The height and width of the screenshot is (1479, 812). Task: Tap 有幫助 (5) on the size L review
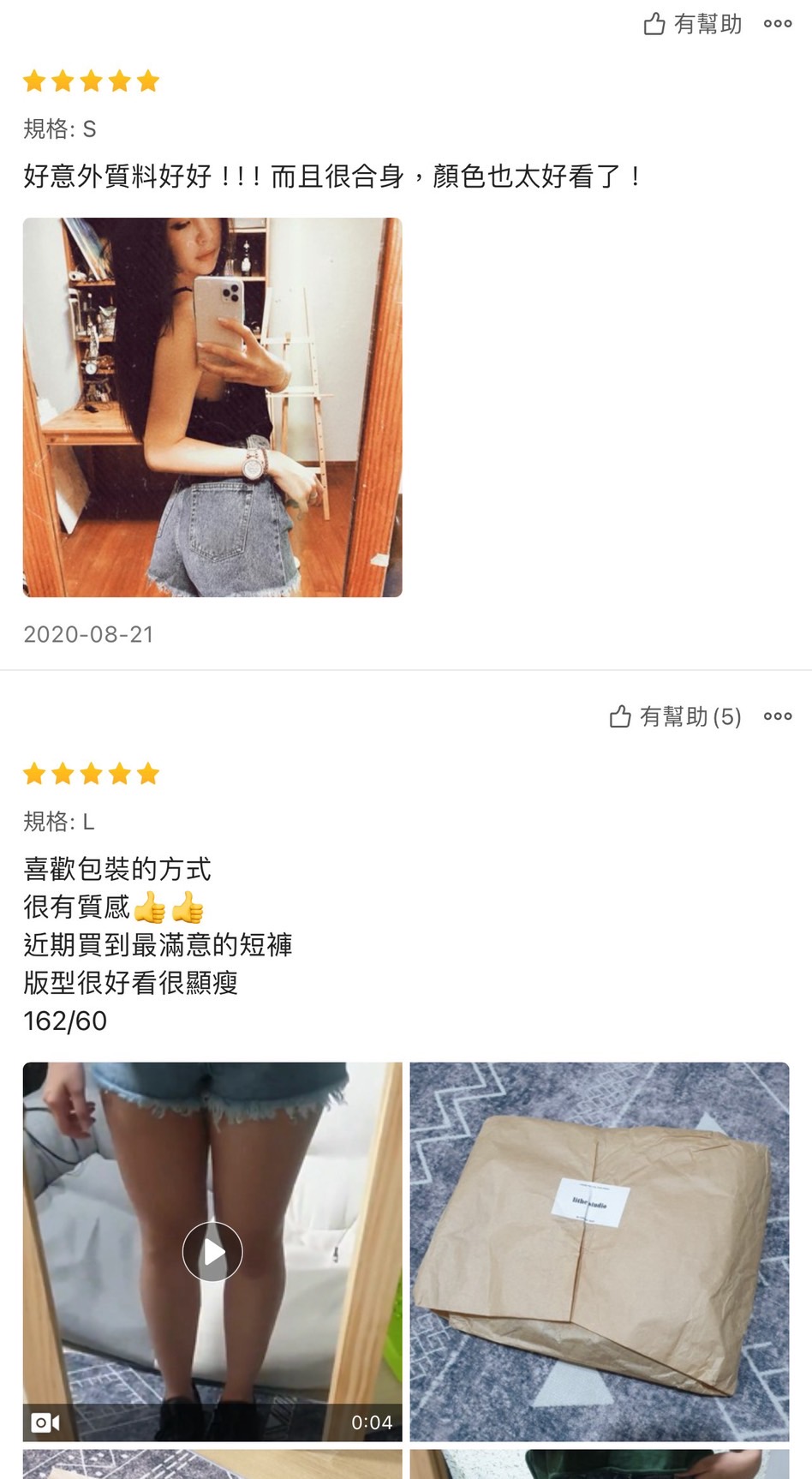[x=675, y=716]
